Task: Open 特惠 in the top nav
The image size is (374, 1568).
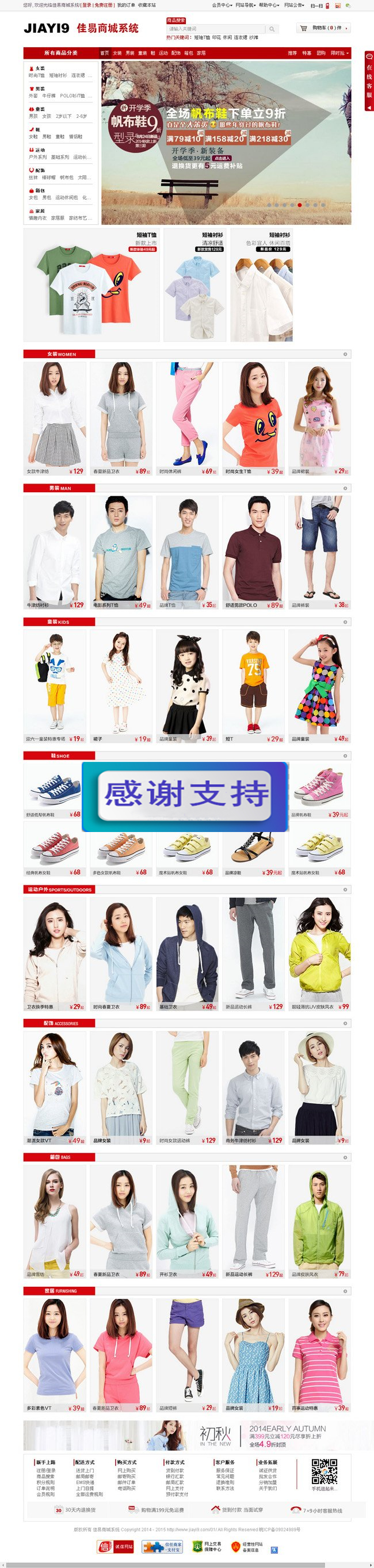Action: pyautogui.click(x=306, y=53)
